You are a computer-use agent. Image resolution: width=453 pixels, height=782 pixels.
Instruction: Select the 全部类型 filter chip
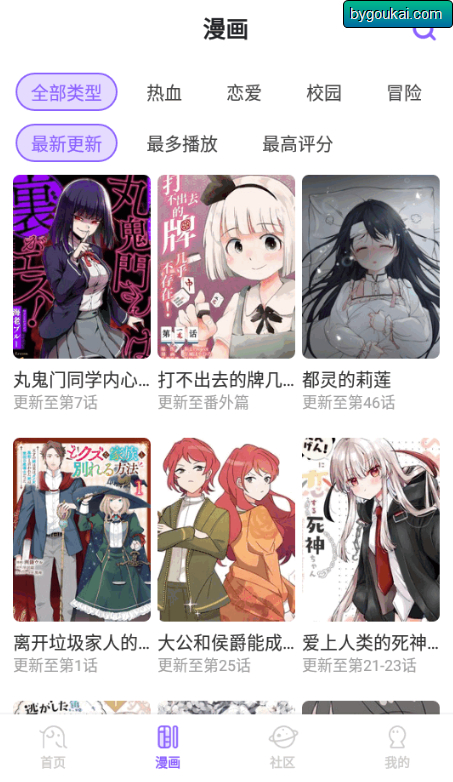coord(66,92)
